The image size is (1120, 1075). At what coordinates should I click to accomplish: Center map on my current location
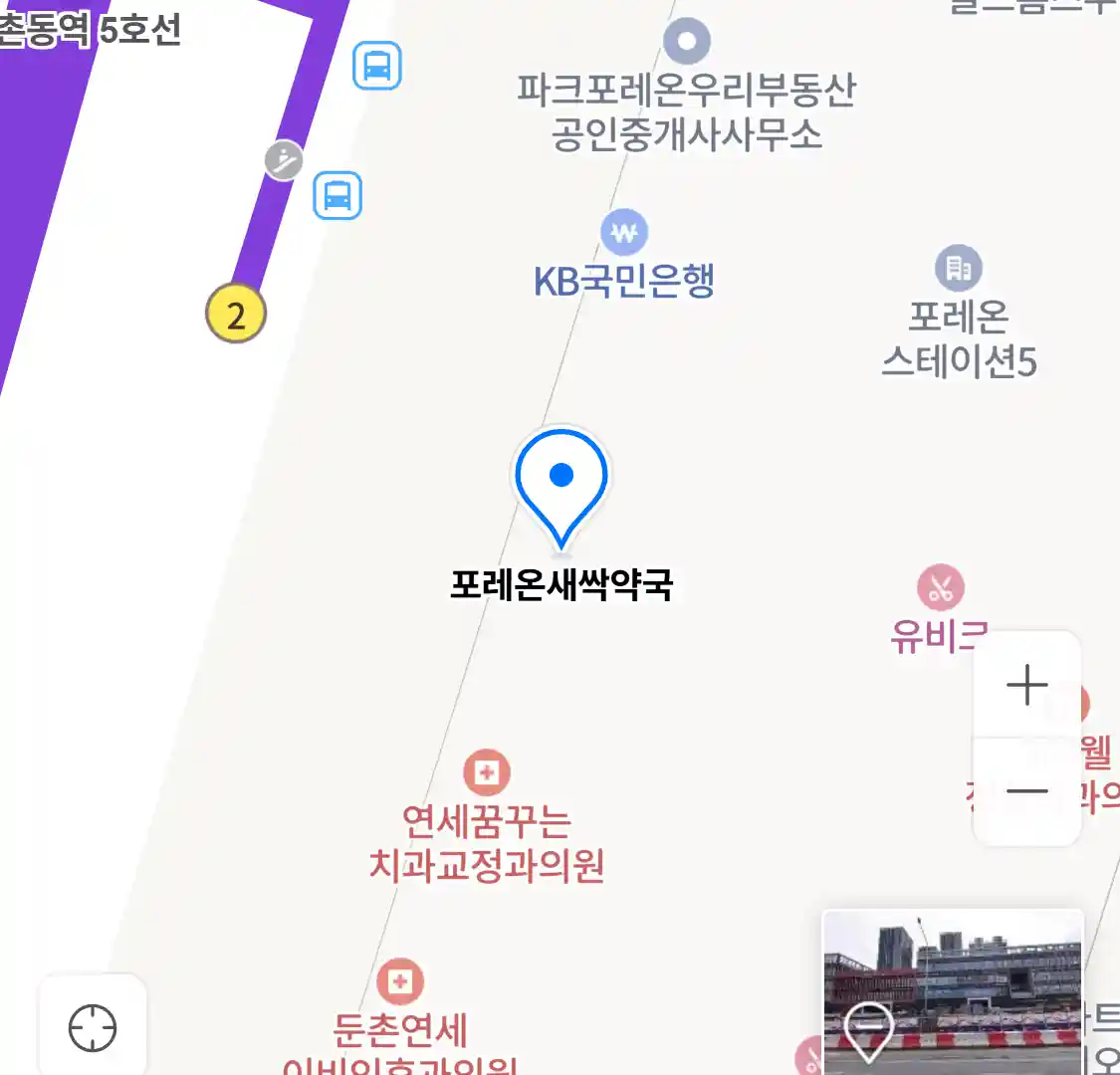(93, 1027)
